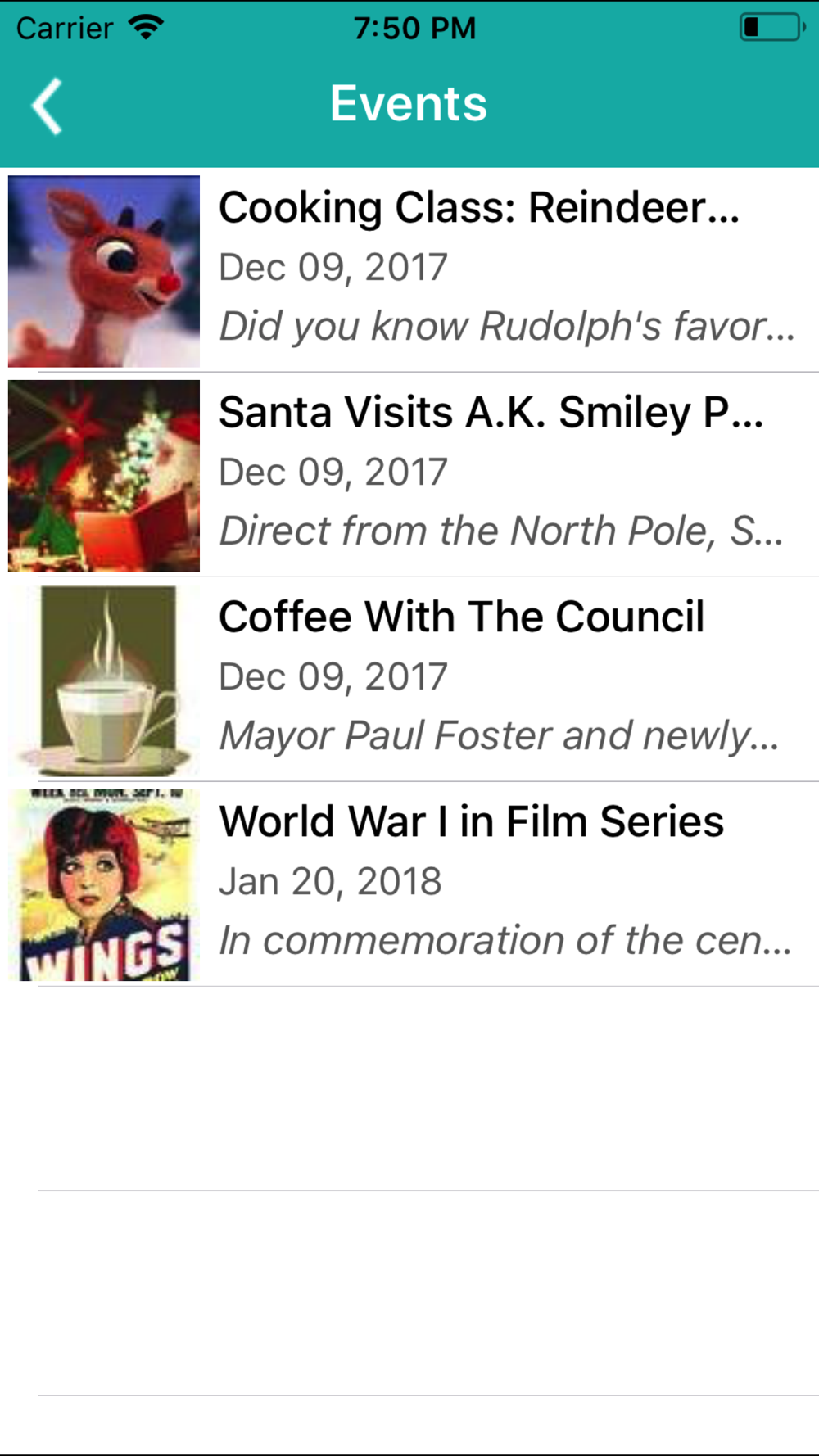Go back from the Events screen
This screenshot has height=1456, width=819.
point(48,106)
